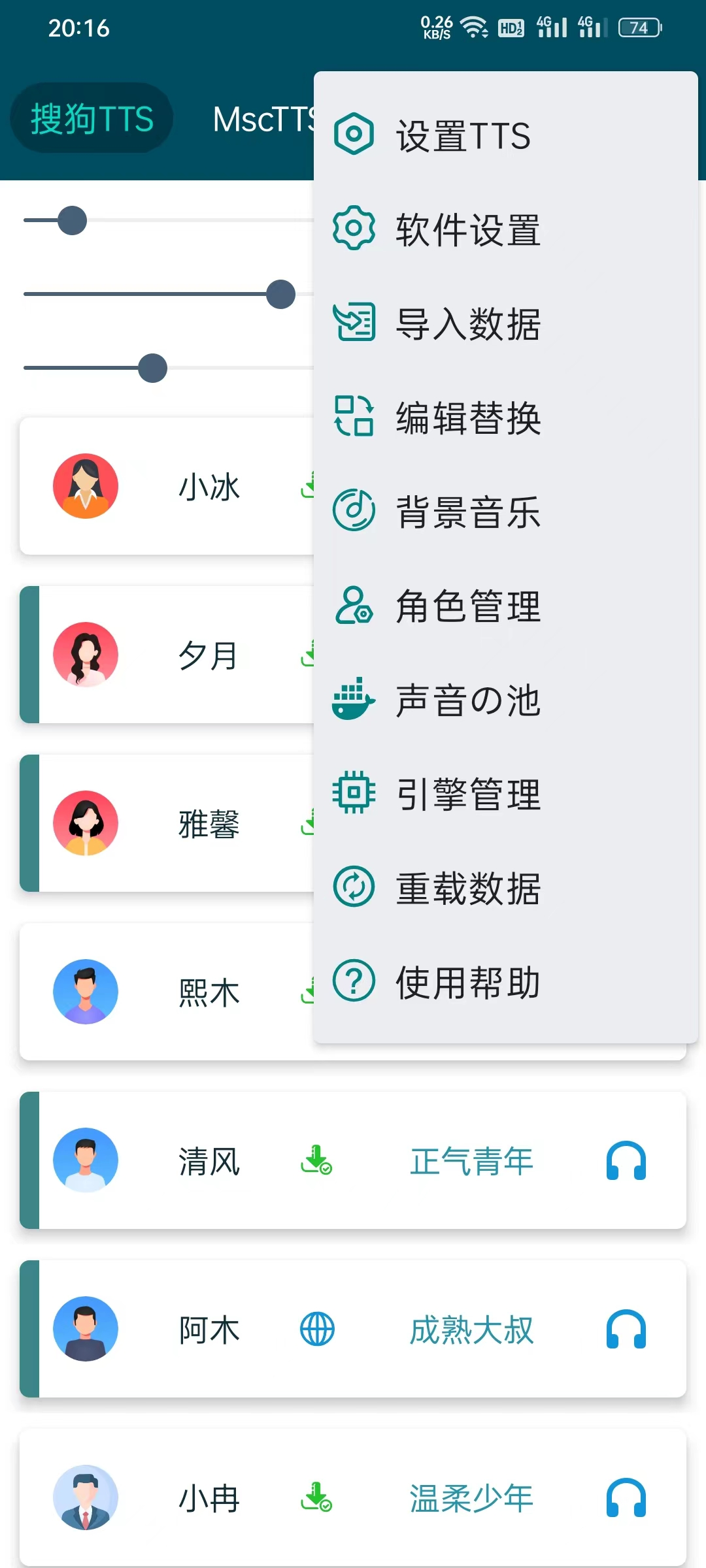The height and width of the screenshot is (1568, 706).
Task: Preview 清风 voice with headphone icon
Action: click(x=626, y=1161)
